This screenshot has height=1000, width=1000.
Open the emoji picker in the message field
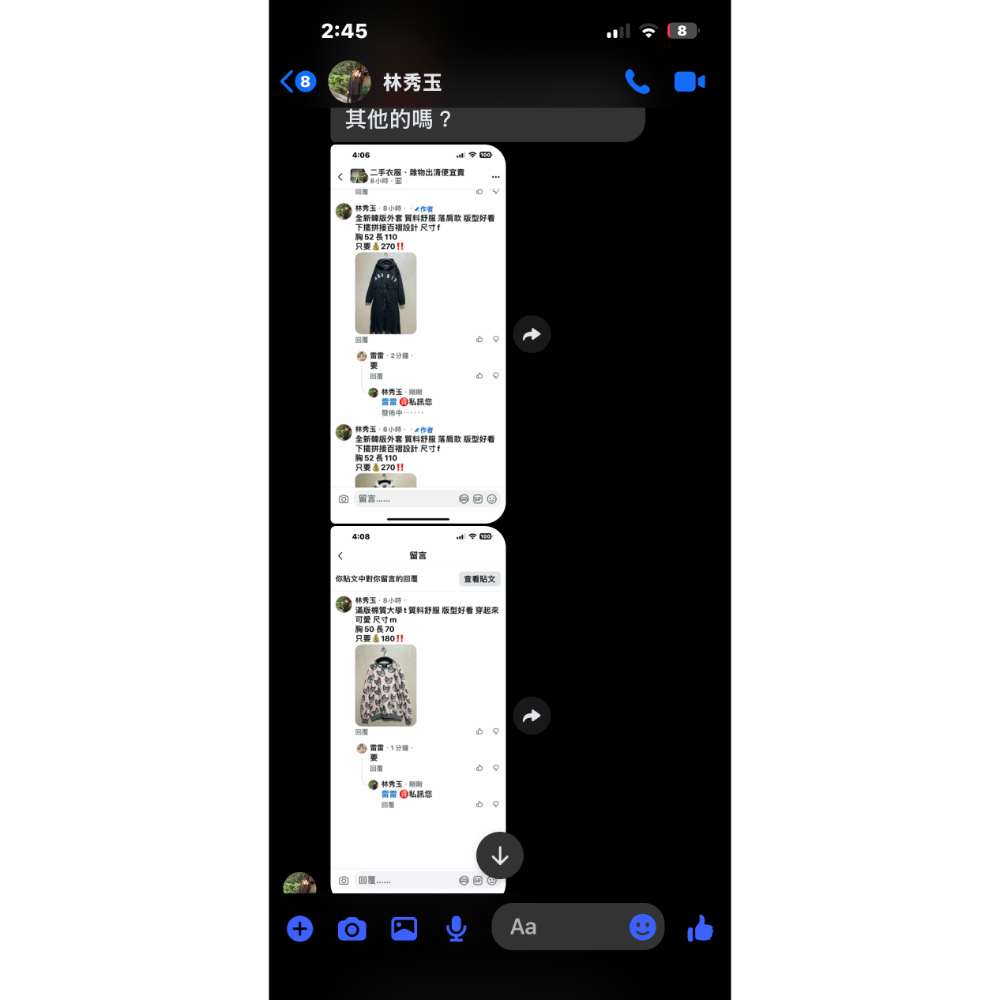point(642,928)
